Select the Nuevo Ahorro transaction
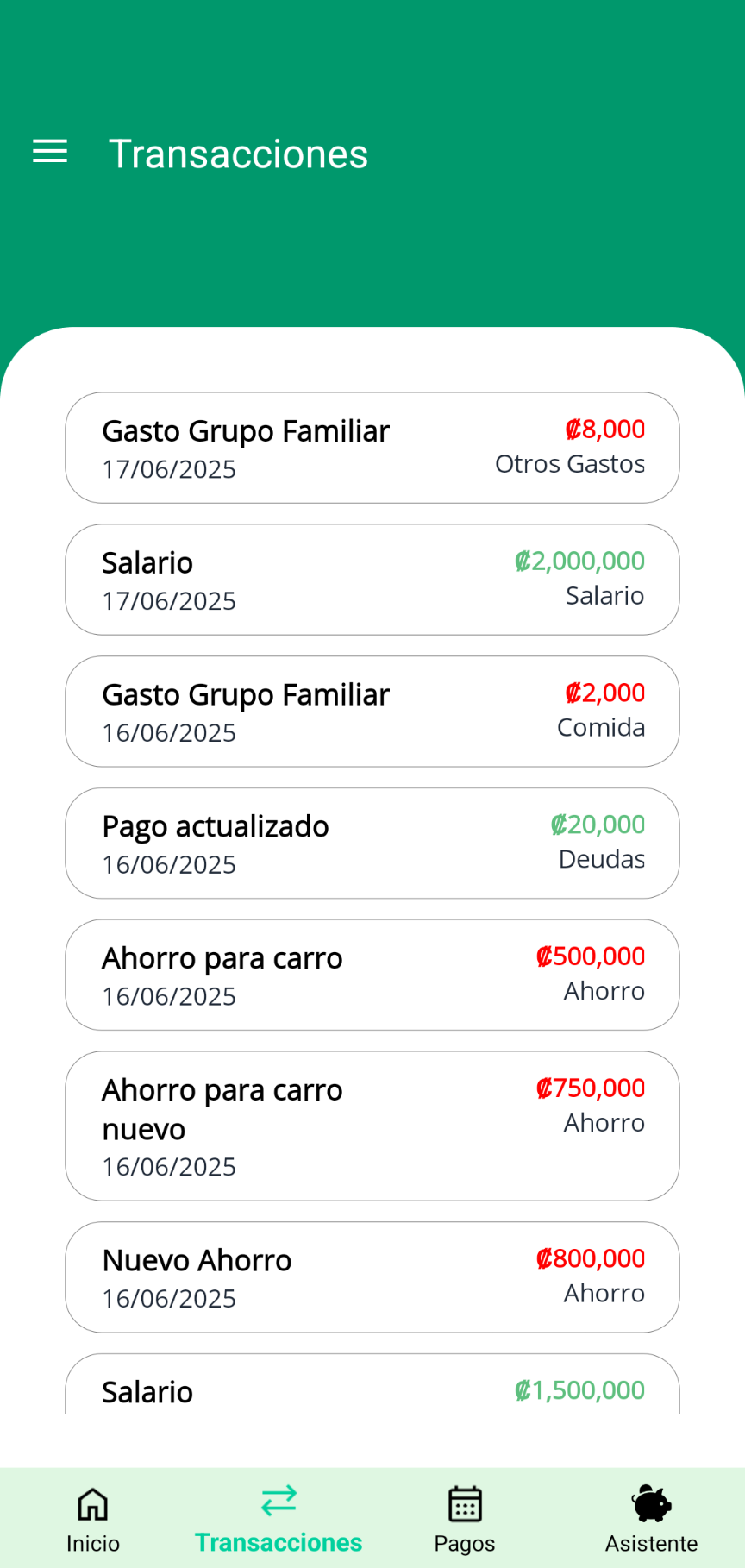The width and height of the screenshot is (745, 1568). (372, 1277)
